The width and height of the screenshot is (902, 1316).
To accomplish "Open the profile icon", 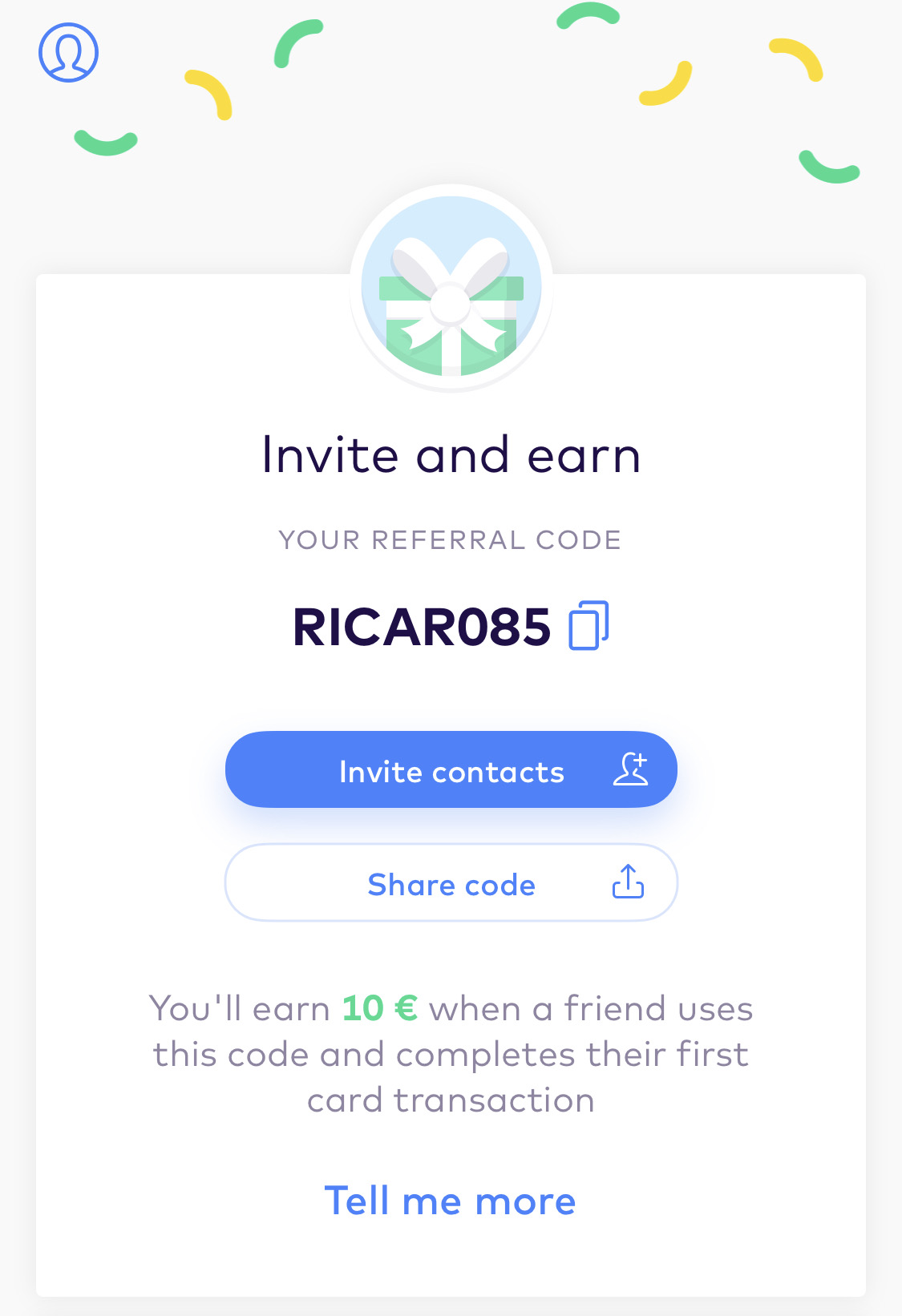I will 68,52.
